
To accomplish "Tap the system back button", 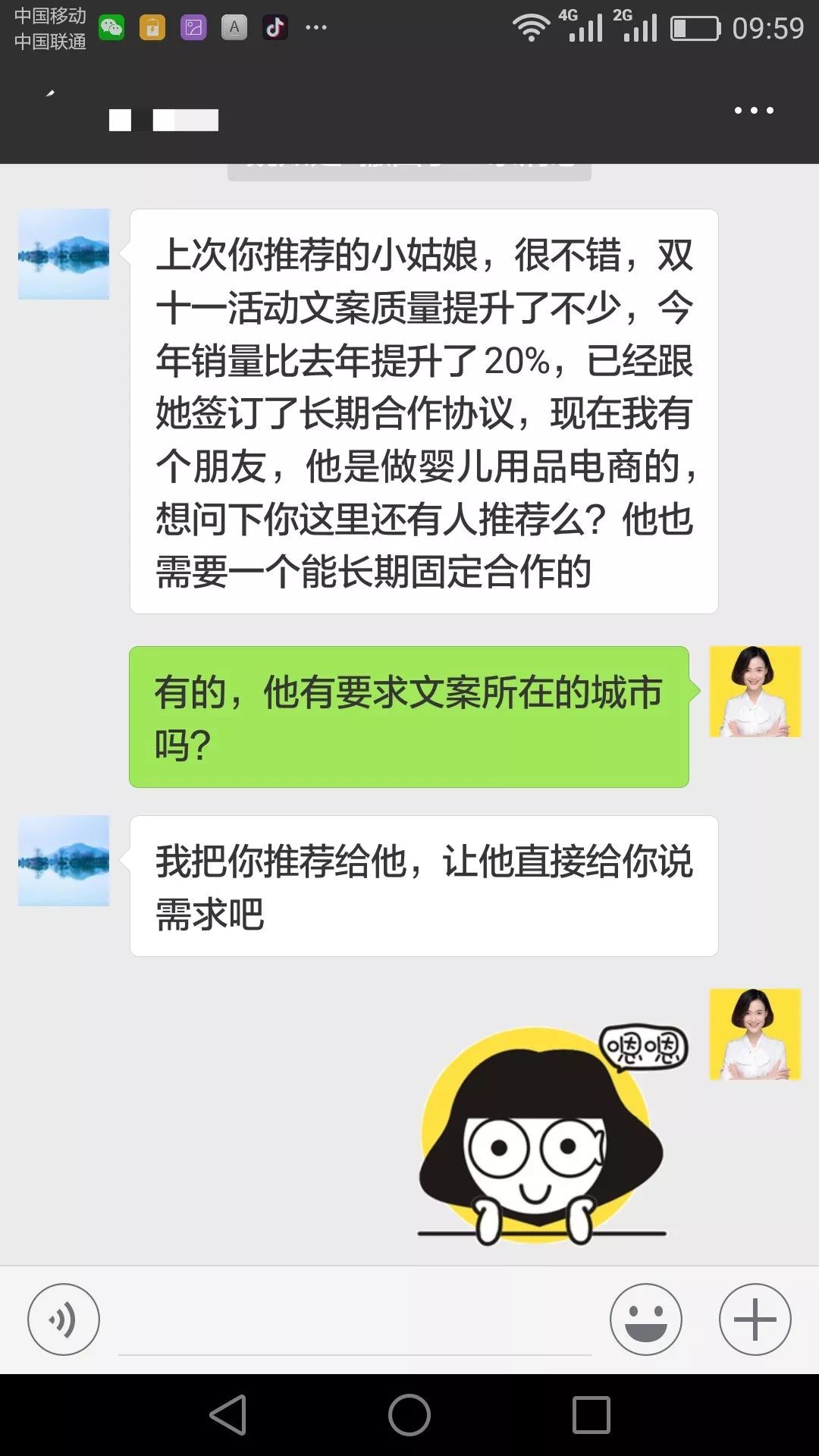I will tap(227, 1415).
